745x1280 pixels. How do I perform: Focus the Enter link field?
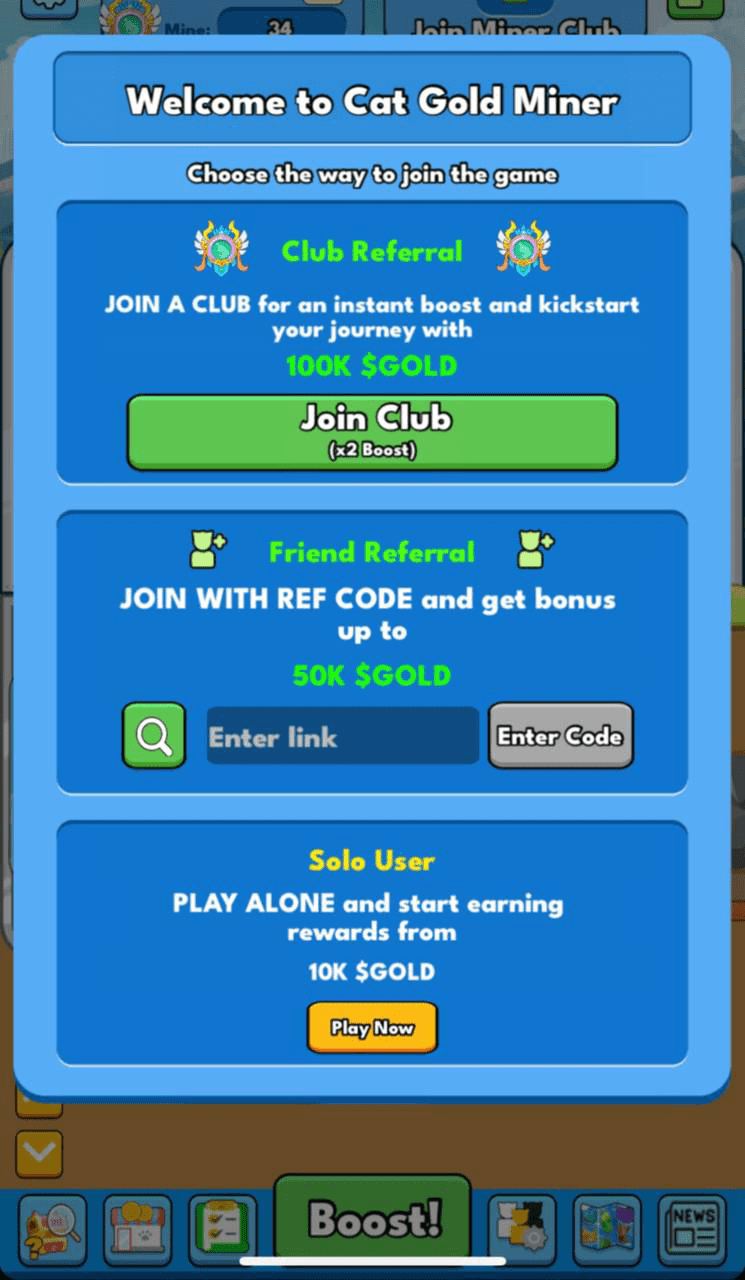click(342, 737)
